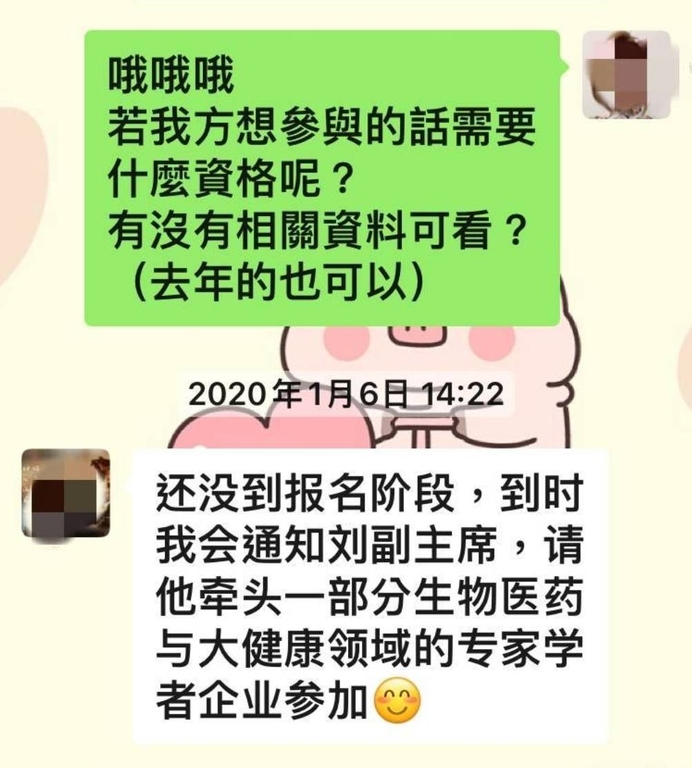Open sender's avatar beside the green message

pos(625,75)
